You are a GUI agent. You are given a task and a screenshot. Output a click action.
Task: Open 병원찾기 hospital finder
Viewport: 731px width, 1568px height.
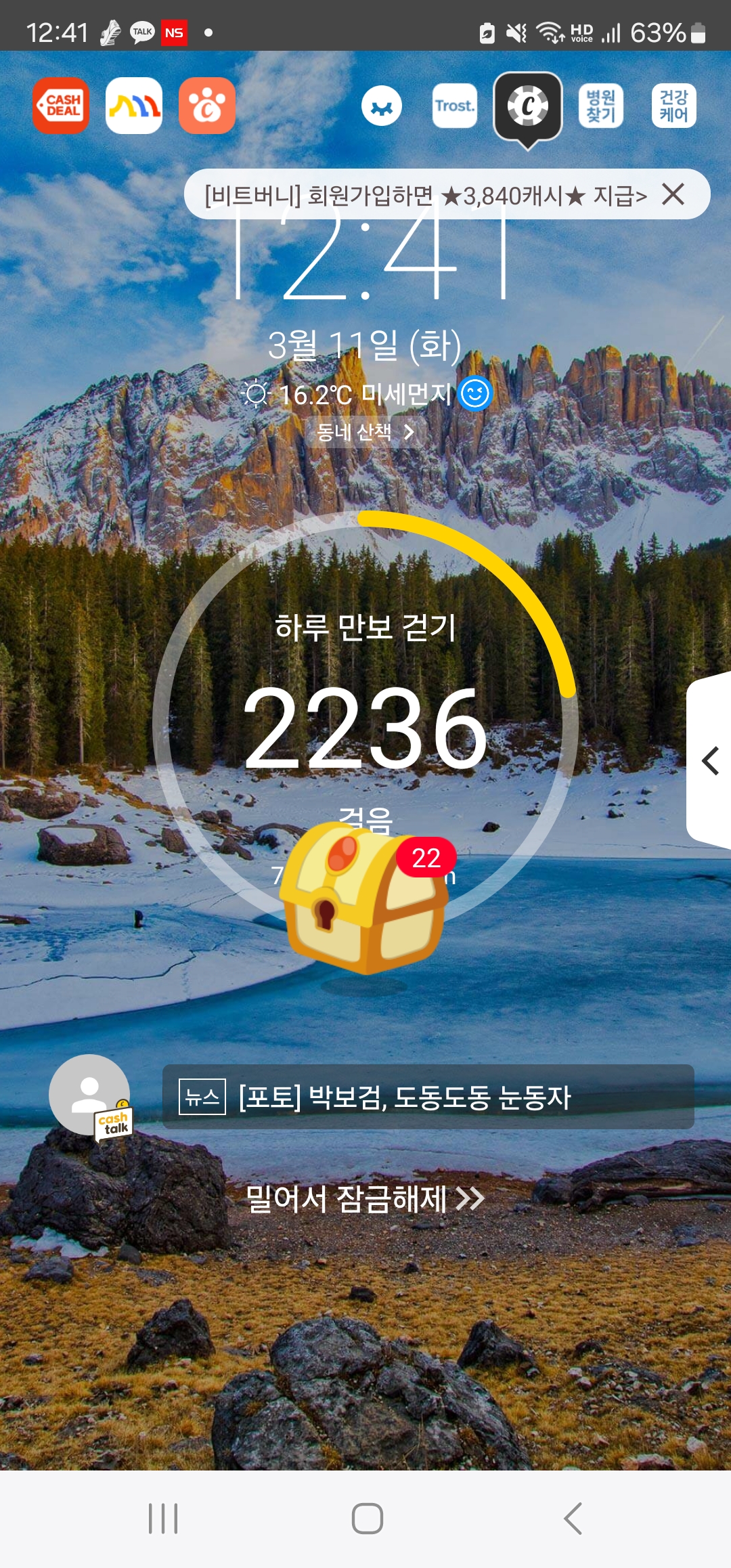601,106
